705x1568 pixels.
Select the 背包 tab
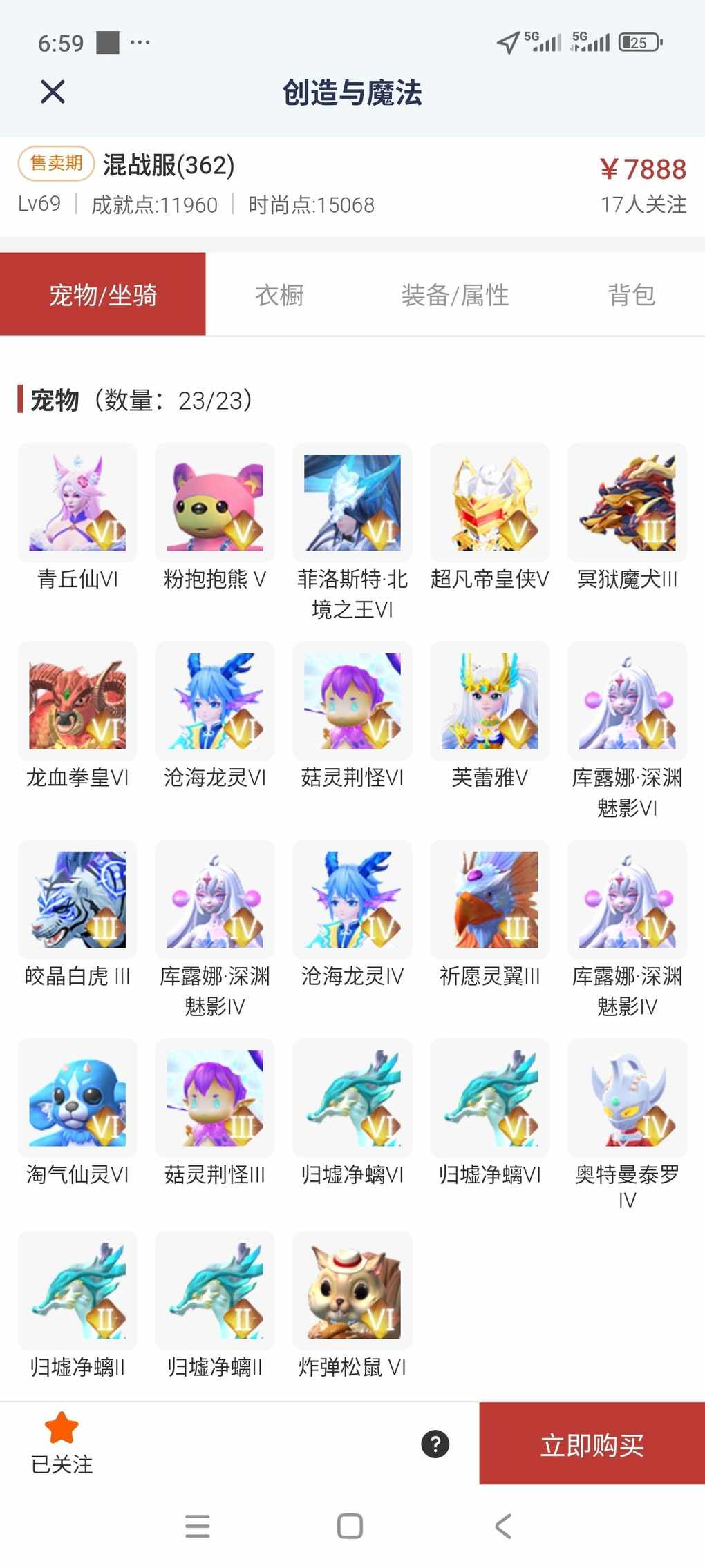click(631, 295)
